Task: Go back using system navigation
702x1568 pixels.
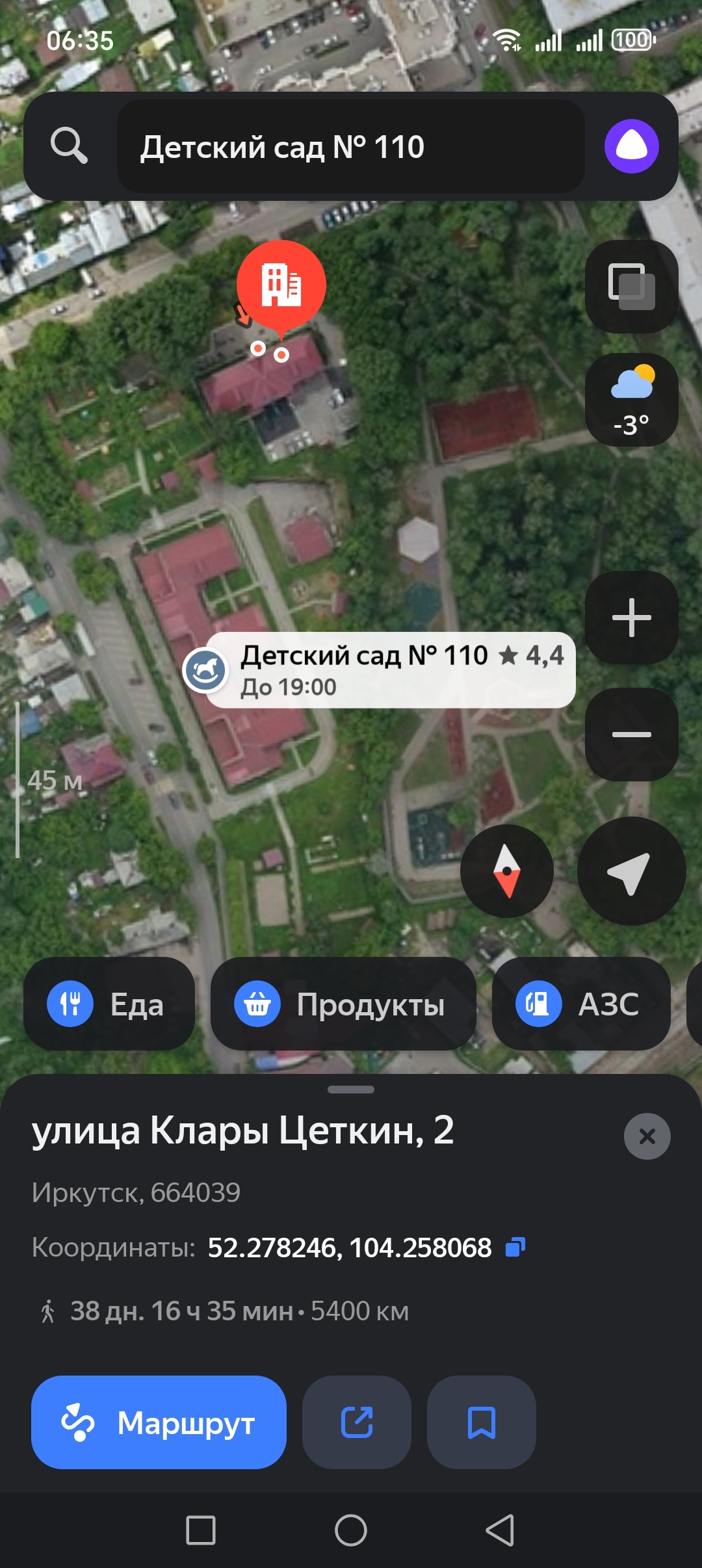Action: 500,1530
